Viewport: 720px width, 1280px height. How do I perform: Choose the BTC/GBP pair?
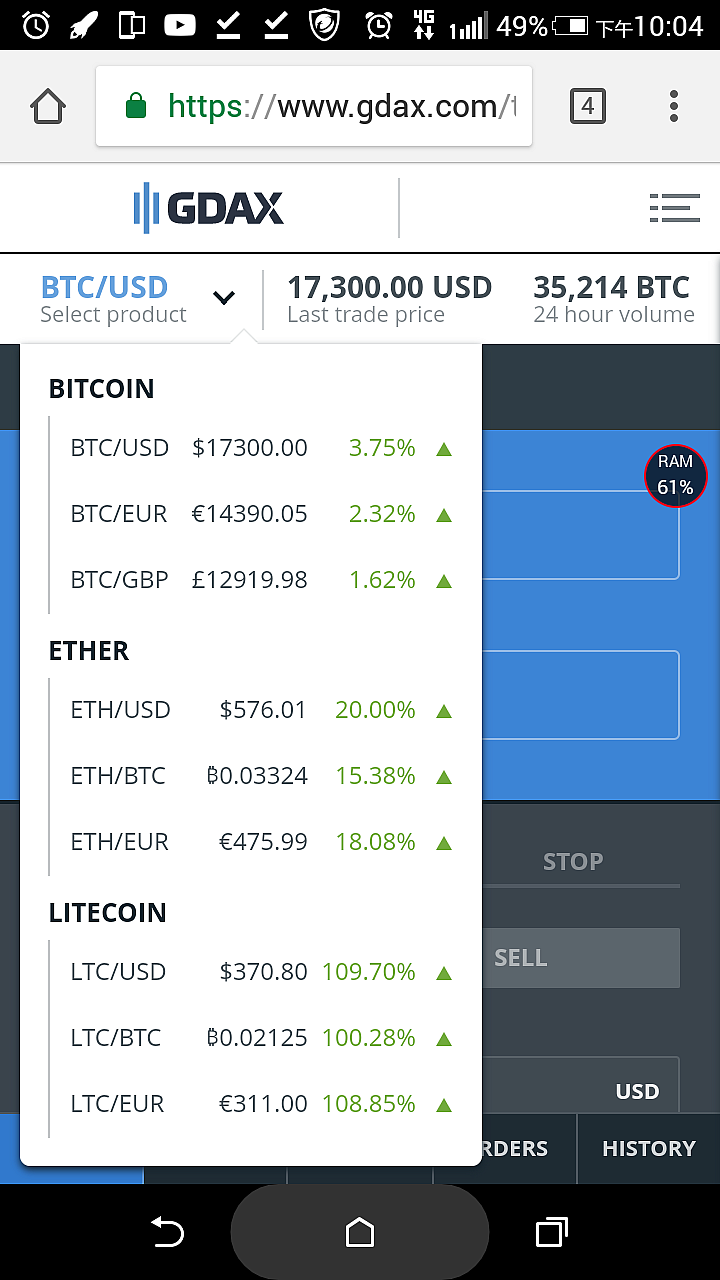point(261,580)
